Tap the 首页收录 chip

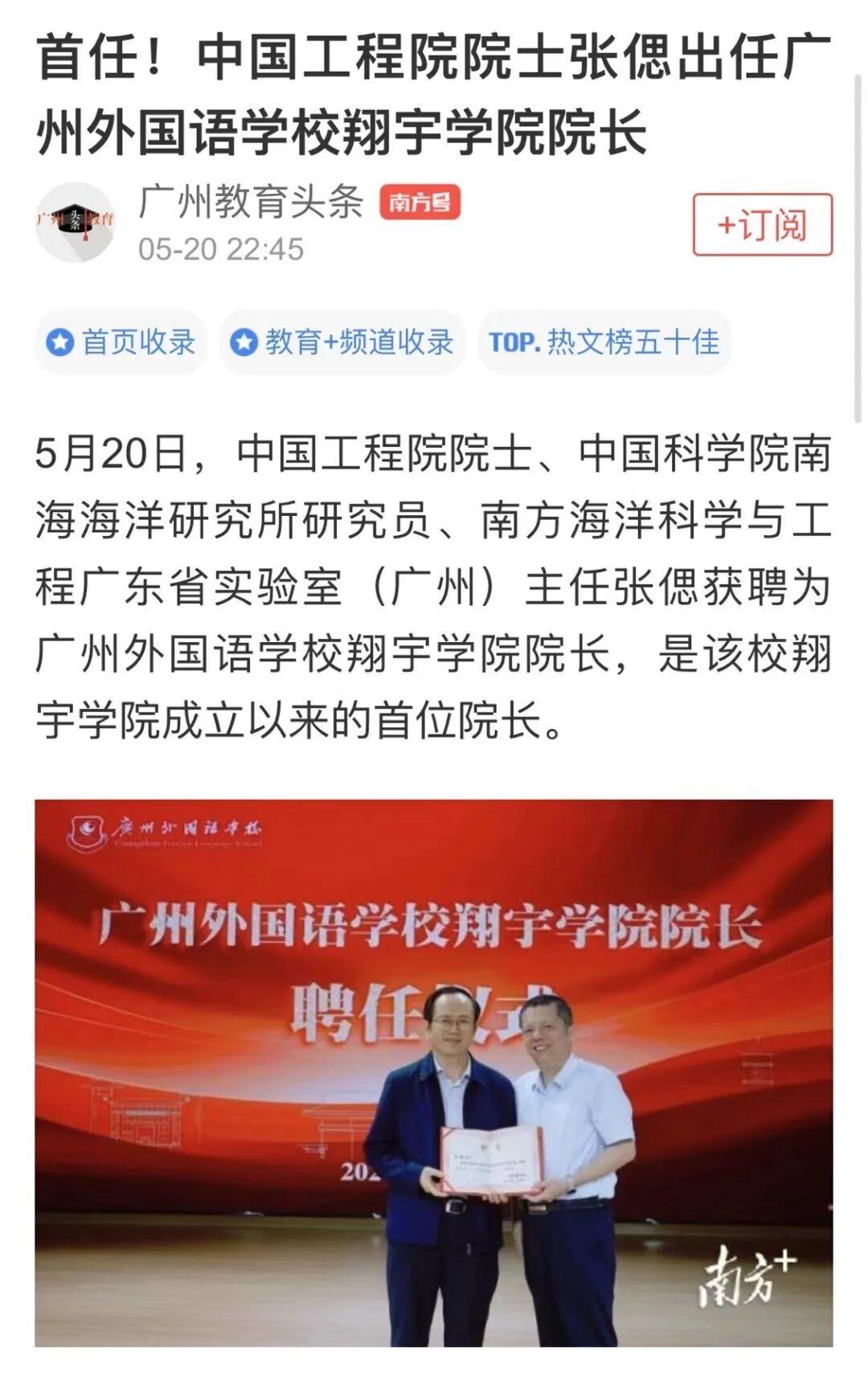pos(121,342)
